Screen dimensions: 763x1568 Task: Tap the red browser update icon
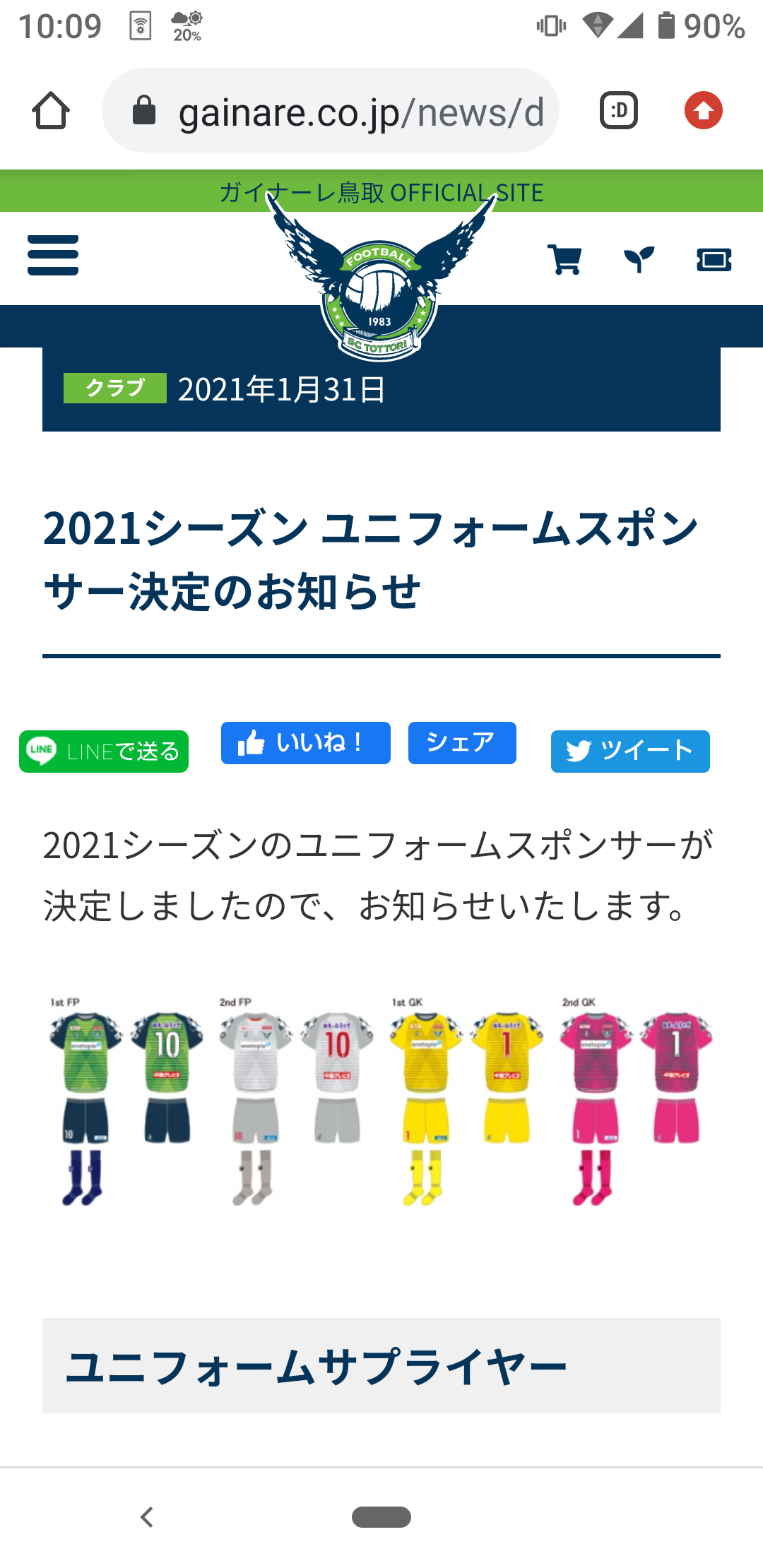[703, 111]
